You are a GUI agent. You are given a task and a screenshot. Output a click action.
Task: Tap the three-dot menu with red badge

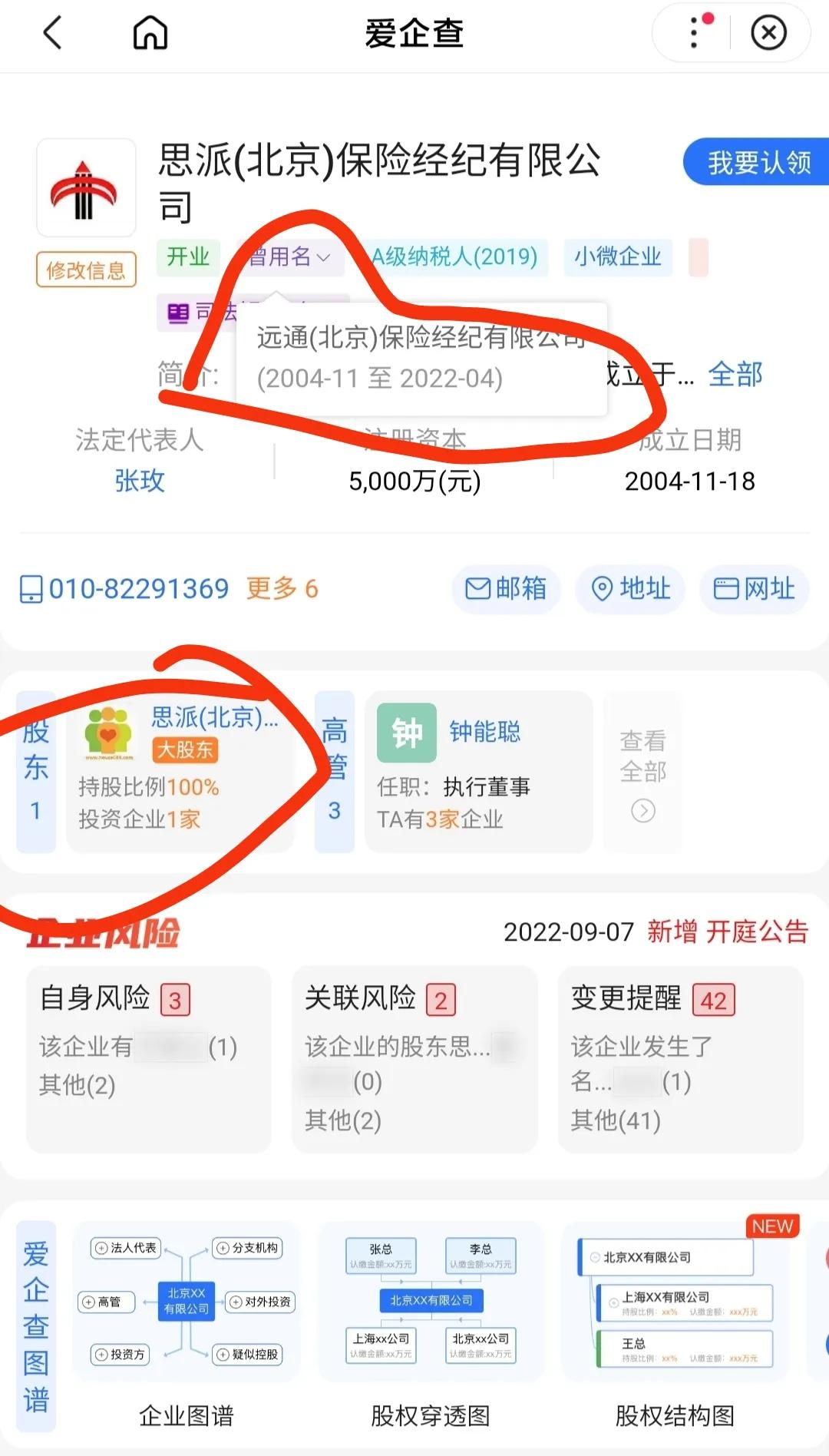coord(693,34)
